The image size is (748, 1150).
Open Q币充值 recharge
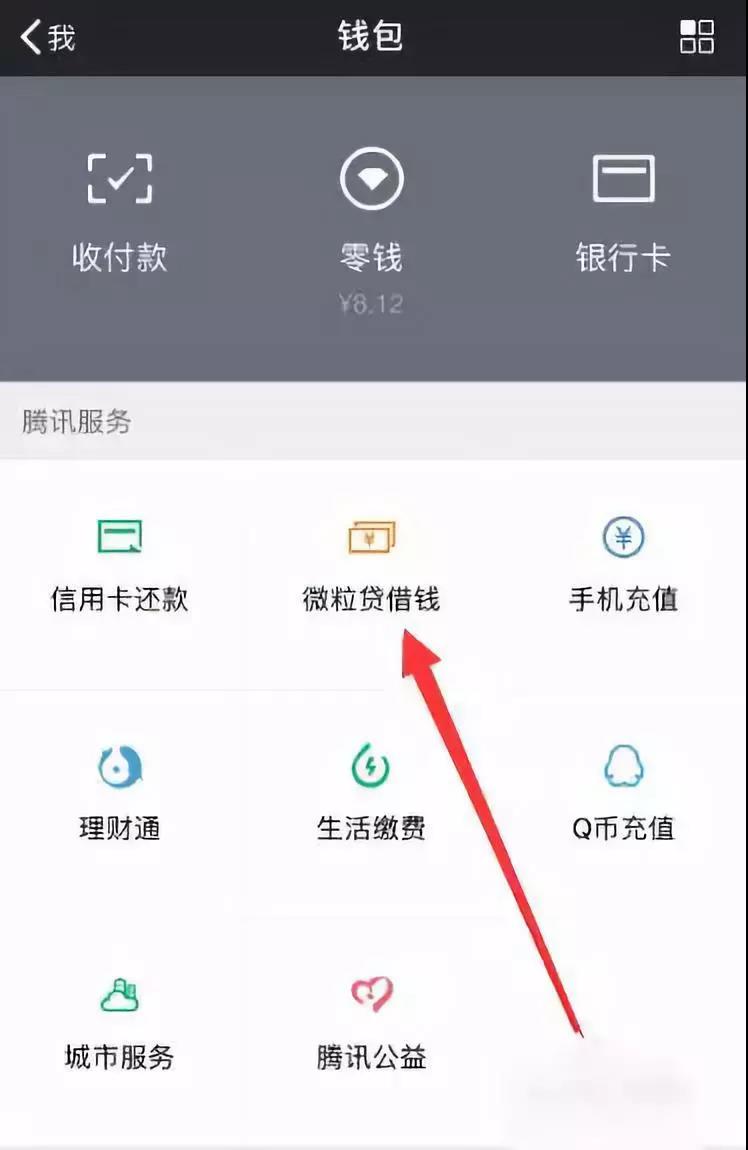point(623,793)
